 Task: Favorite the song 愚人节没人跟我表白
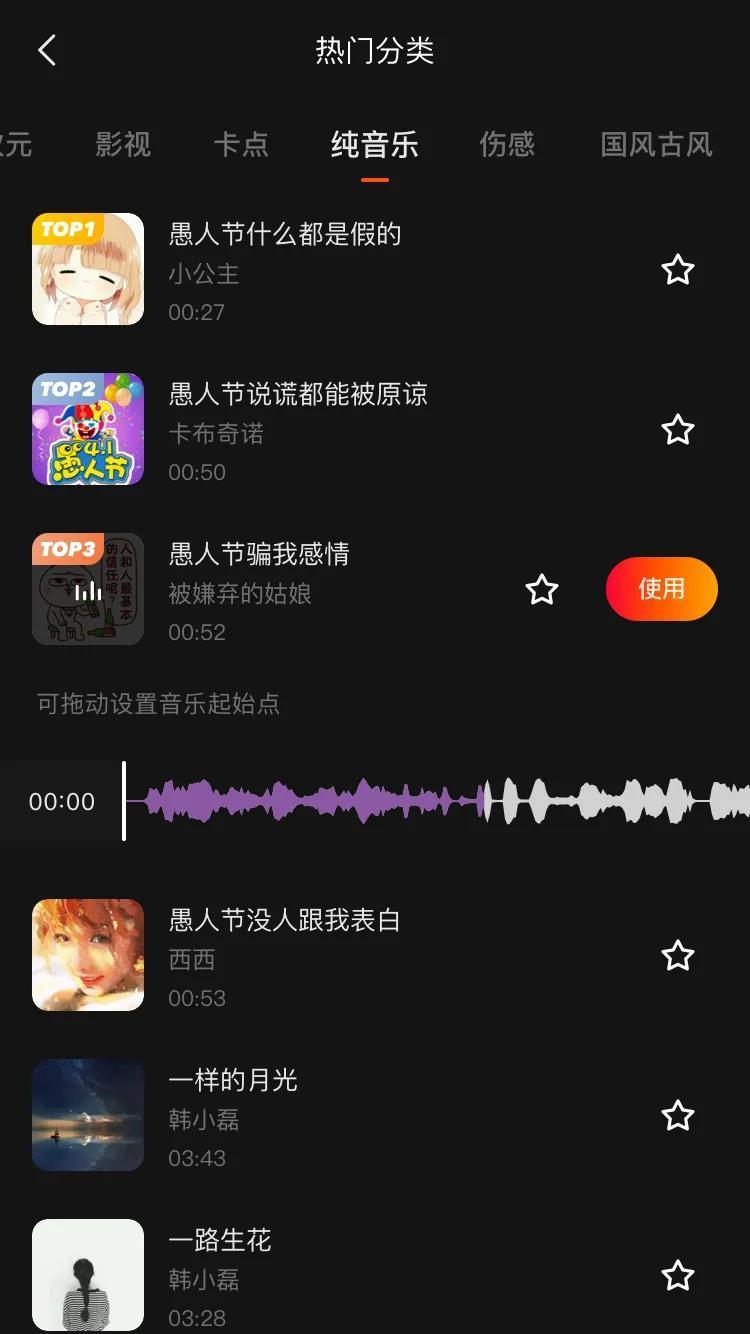pos(678,956)
